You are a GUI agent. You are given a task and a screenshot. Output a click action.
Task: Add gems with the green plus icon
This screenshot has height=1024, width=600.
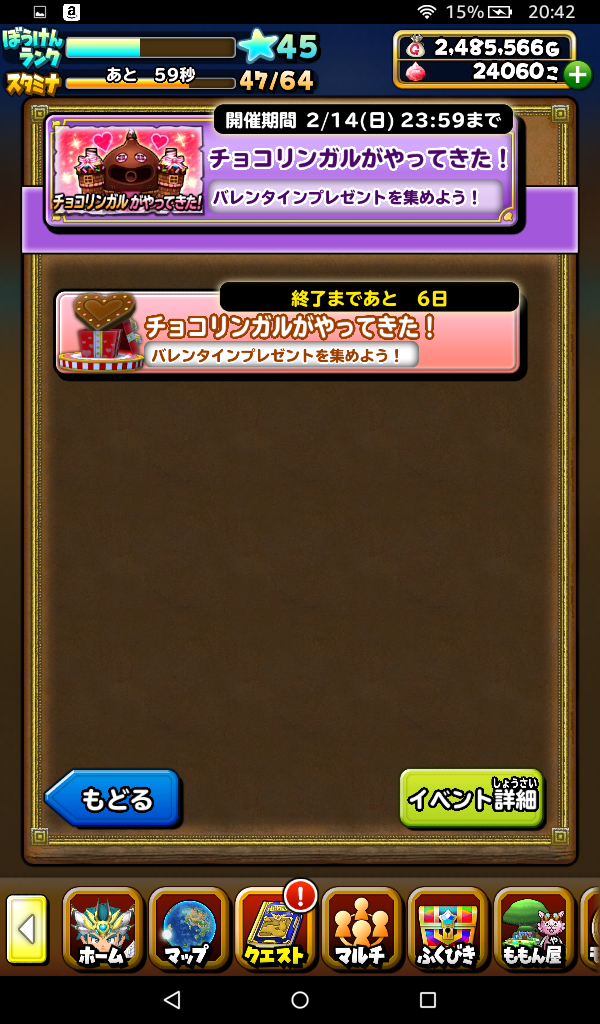[577, 74]
